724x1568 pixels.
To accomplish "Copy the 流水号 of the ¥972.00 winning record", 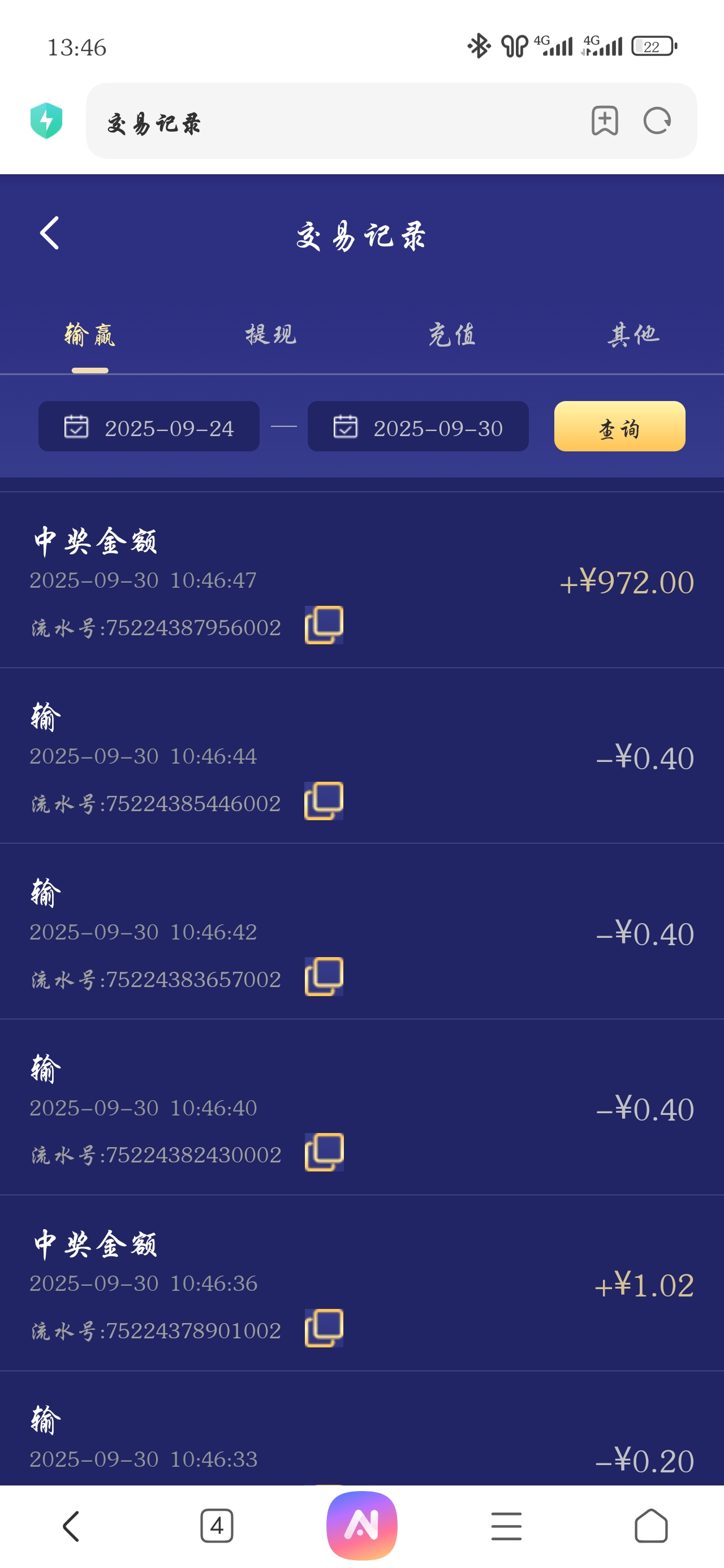I will (x=325, y=625).
